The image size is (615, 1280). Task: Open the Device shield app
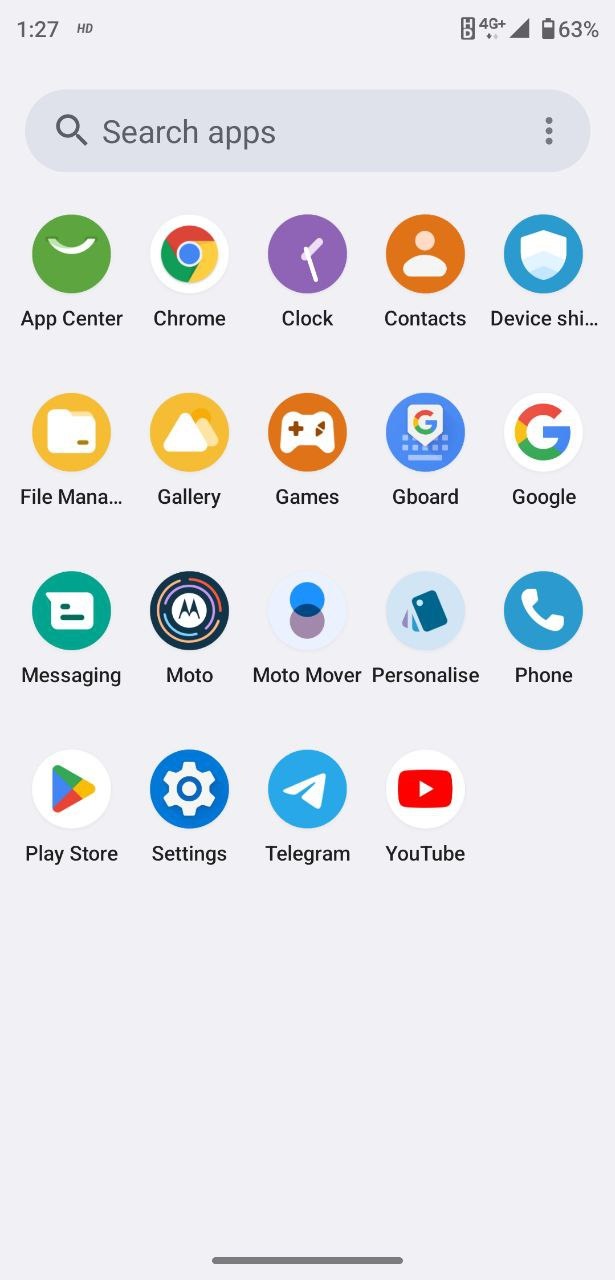[543, 254]
